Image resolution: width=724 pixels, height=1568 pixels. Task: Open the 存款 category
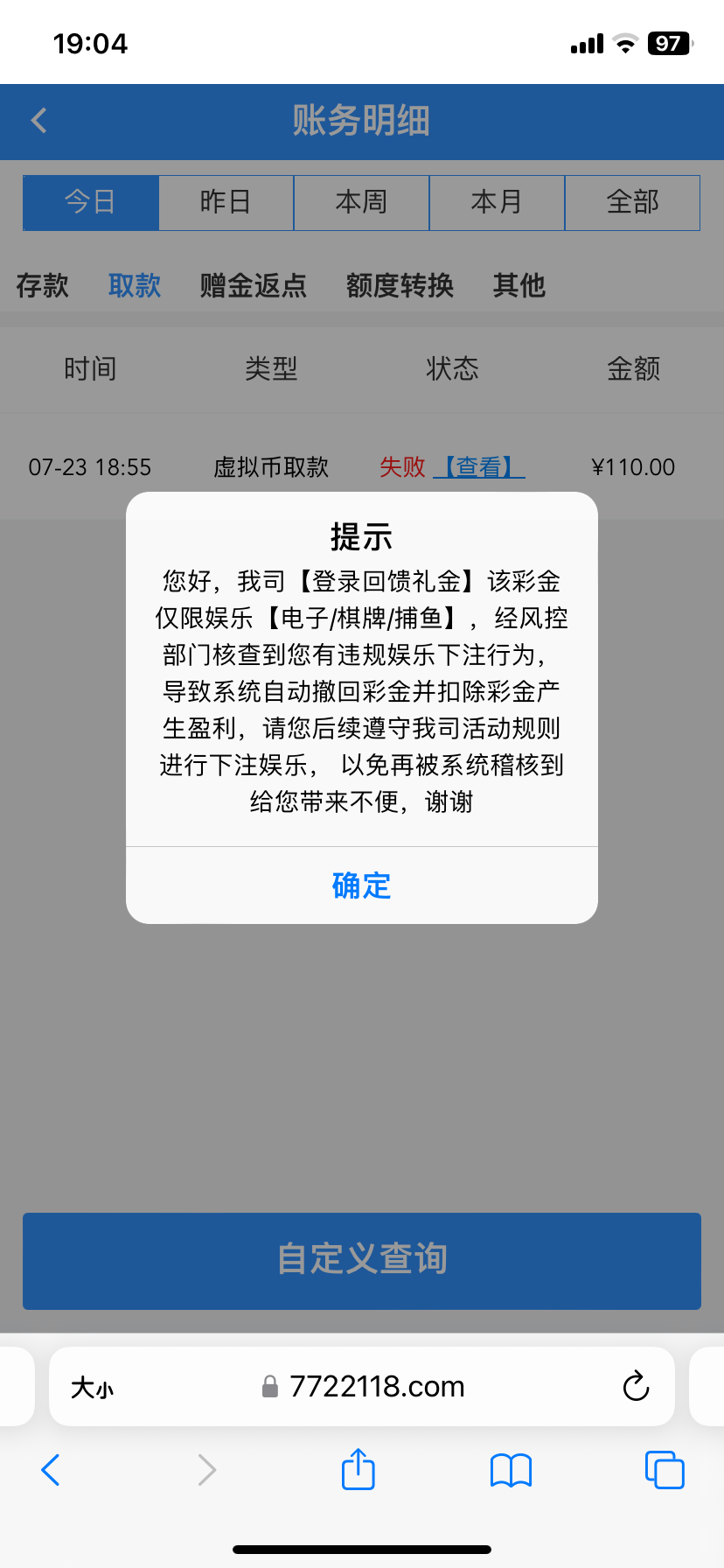point(42,285)
